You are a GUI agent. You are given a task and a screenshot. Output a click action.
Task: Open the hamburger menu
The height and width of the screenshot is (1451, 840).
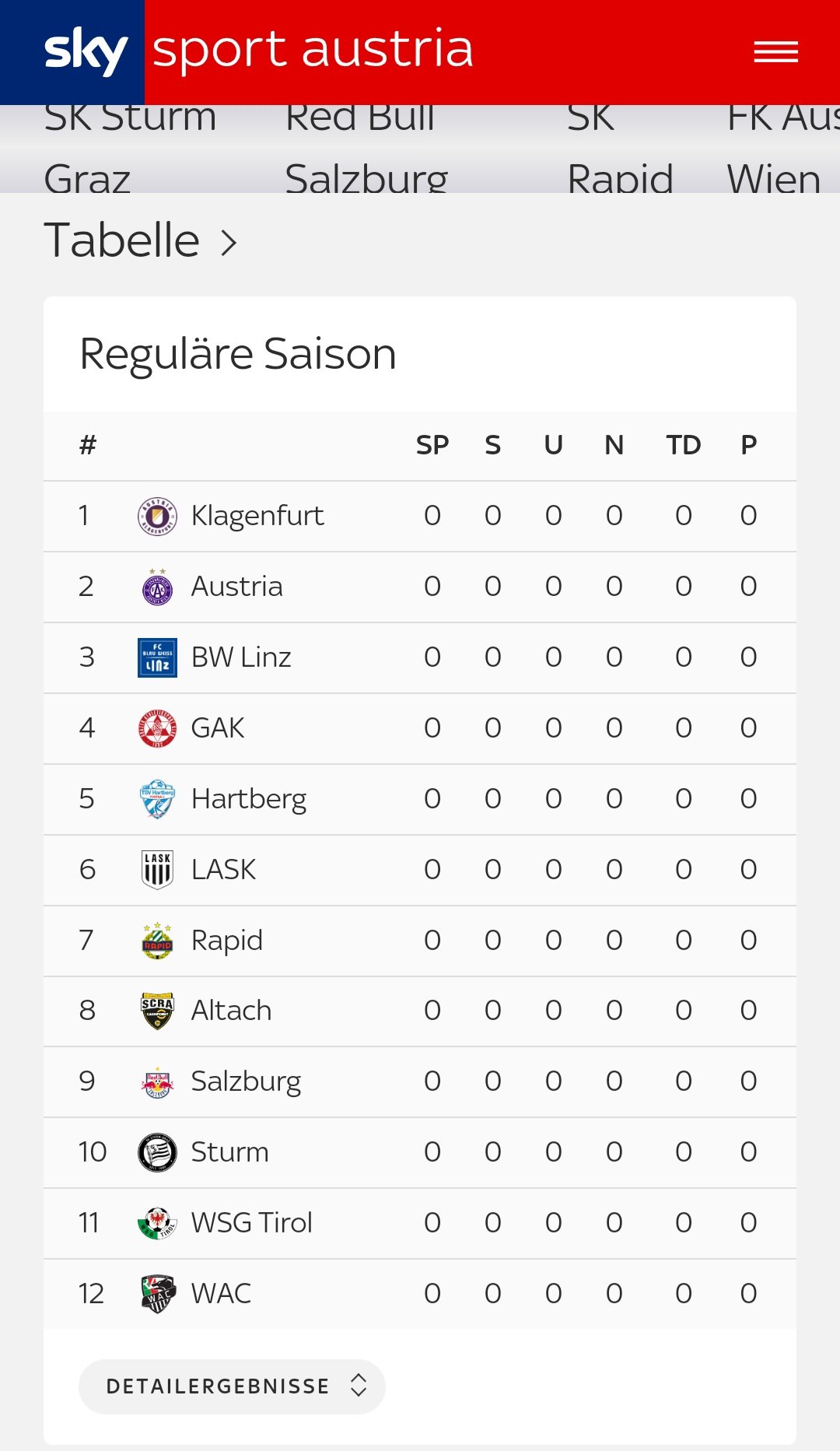[775, 52]
